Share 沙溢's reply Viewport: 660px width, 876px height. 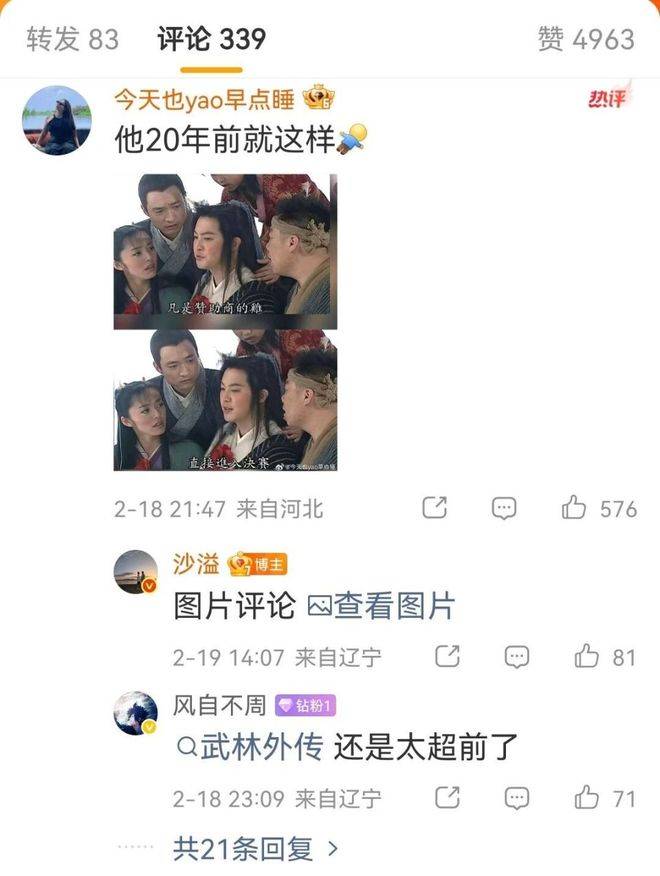(448, 656)
